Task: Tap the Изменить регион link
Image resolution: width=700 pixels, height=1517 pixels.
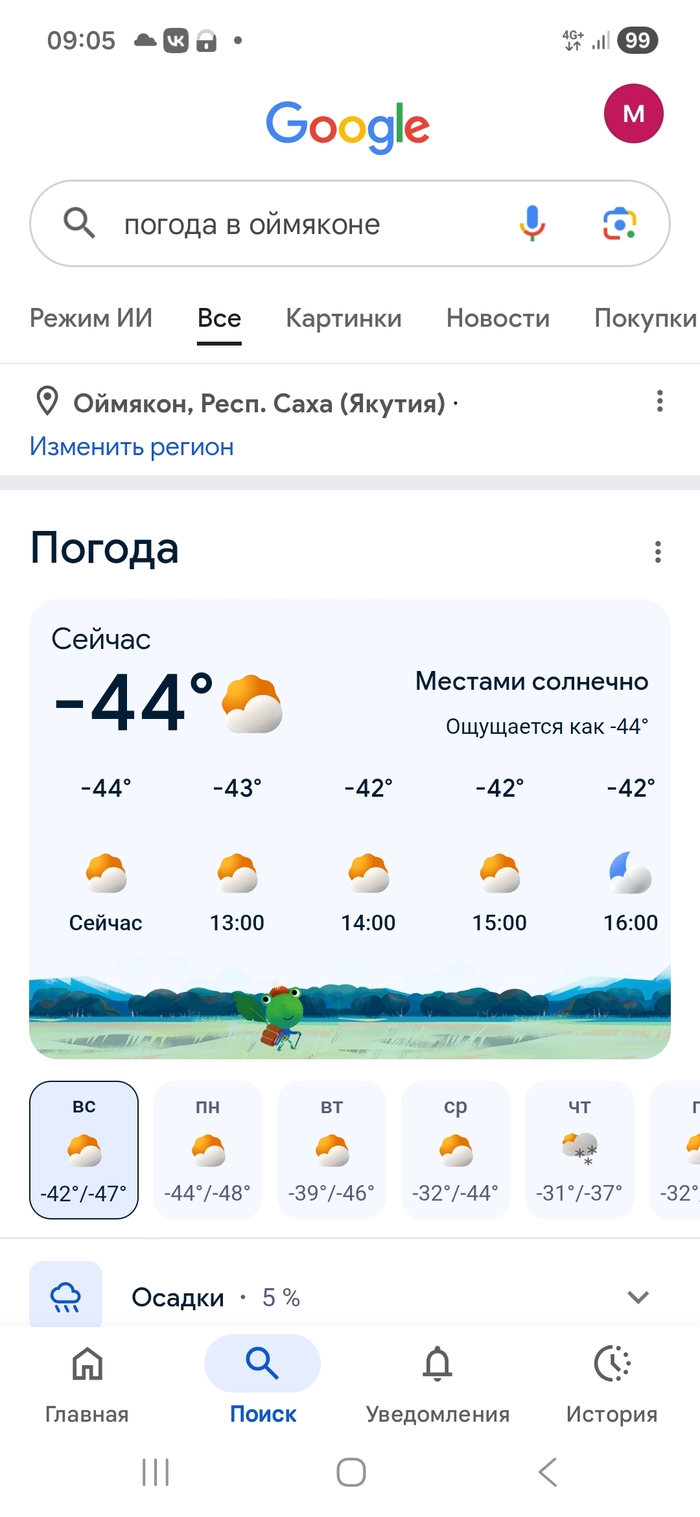Action: pos(131,446)
